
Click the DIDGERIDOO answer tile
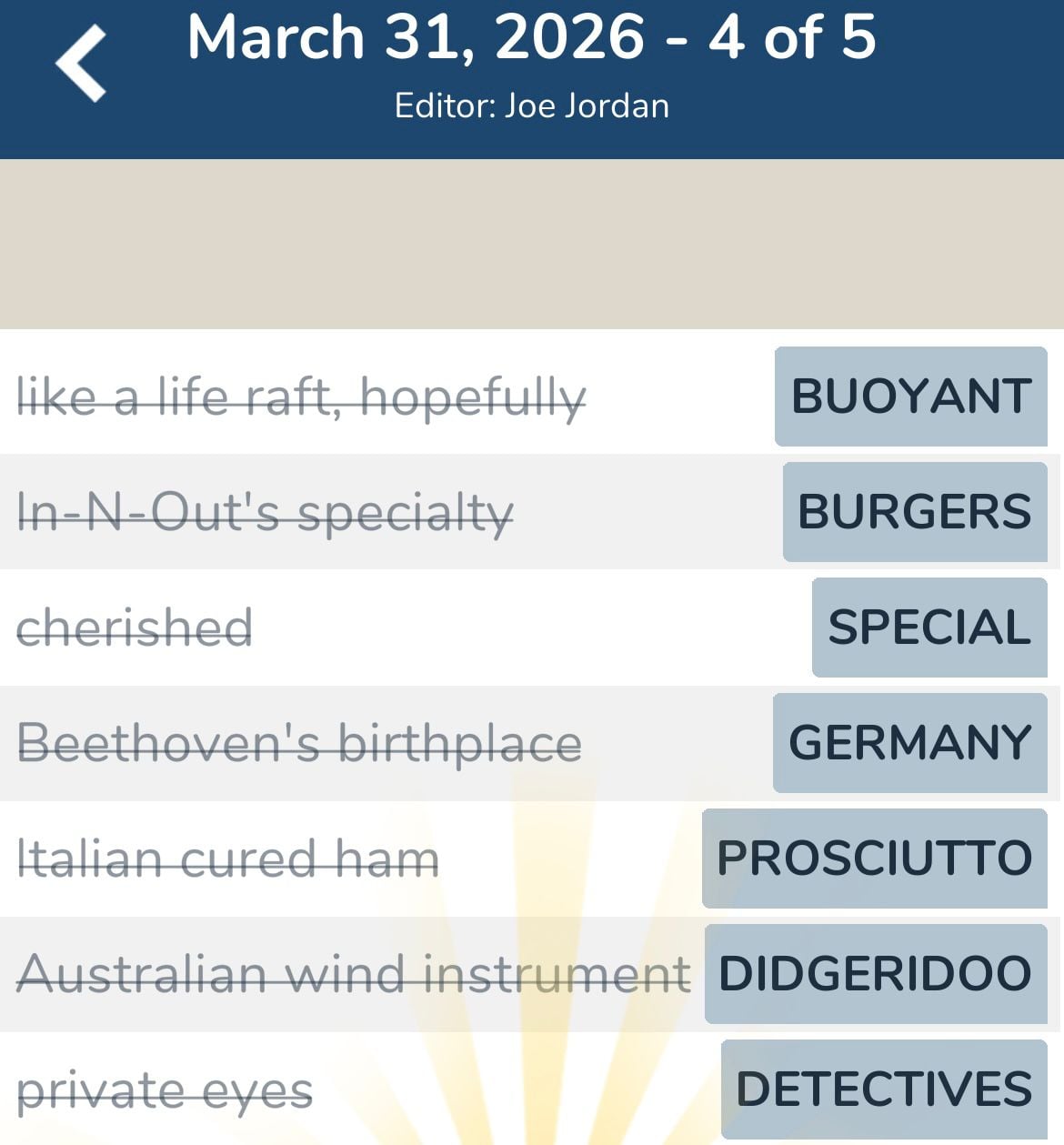(874, 974)
